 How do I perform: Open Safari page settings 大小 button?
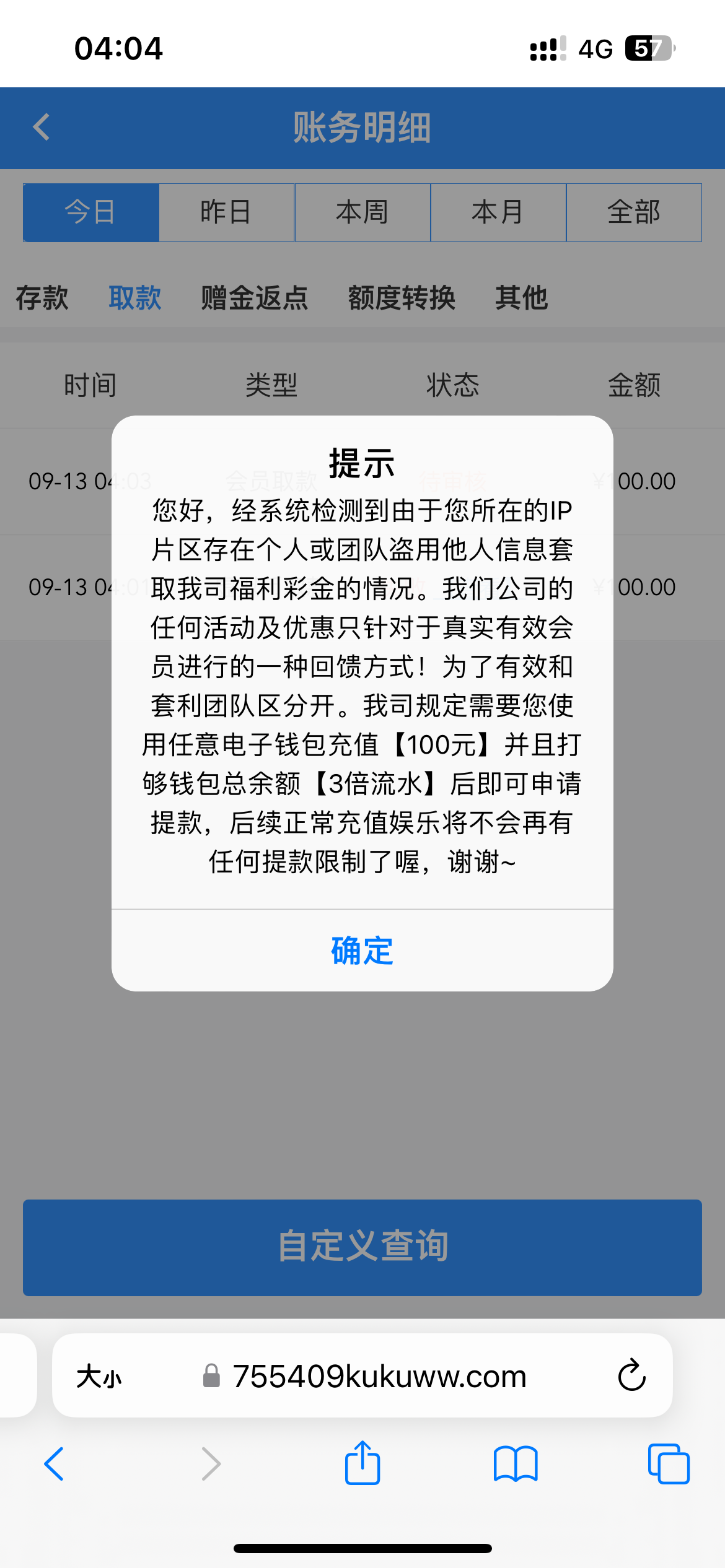(99, 1377)
